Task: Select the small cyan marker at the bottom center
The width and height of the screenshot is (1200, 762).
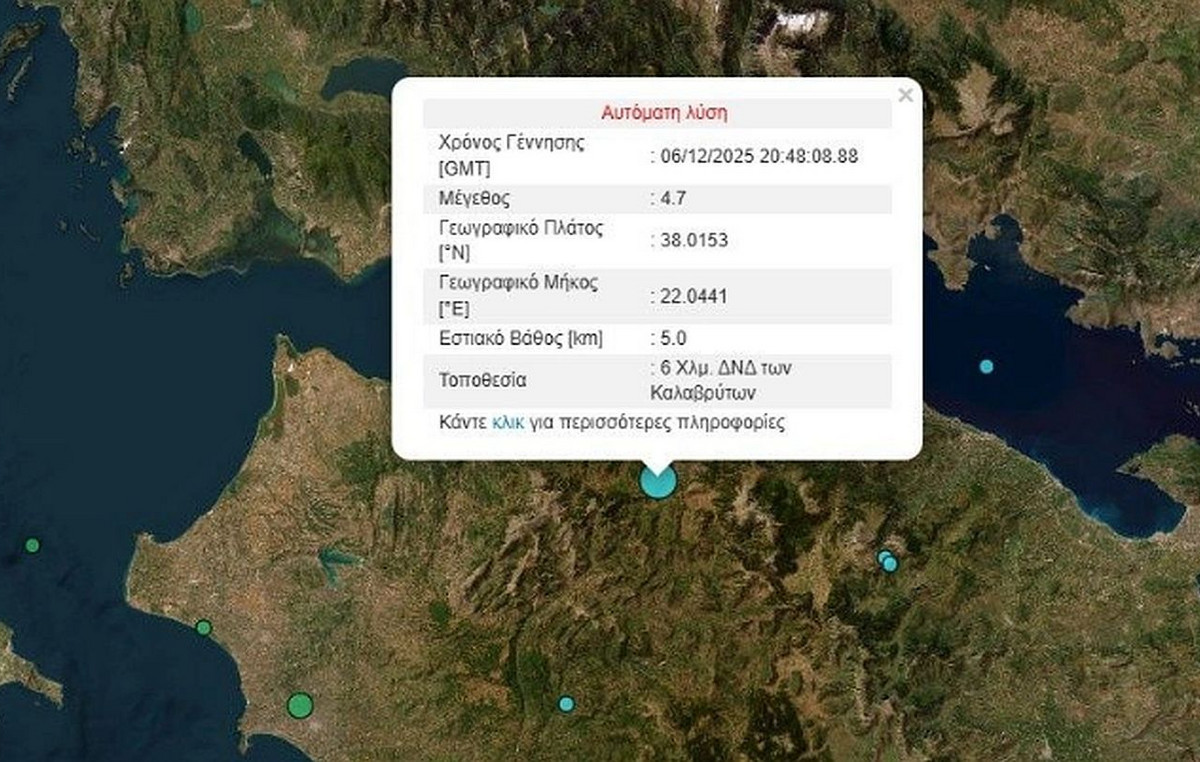Action: 566,704
